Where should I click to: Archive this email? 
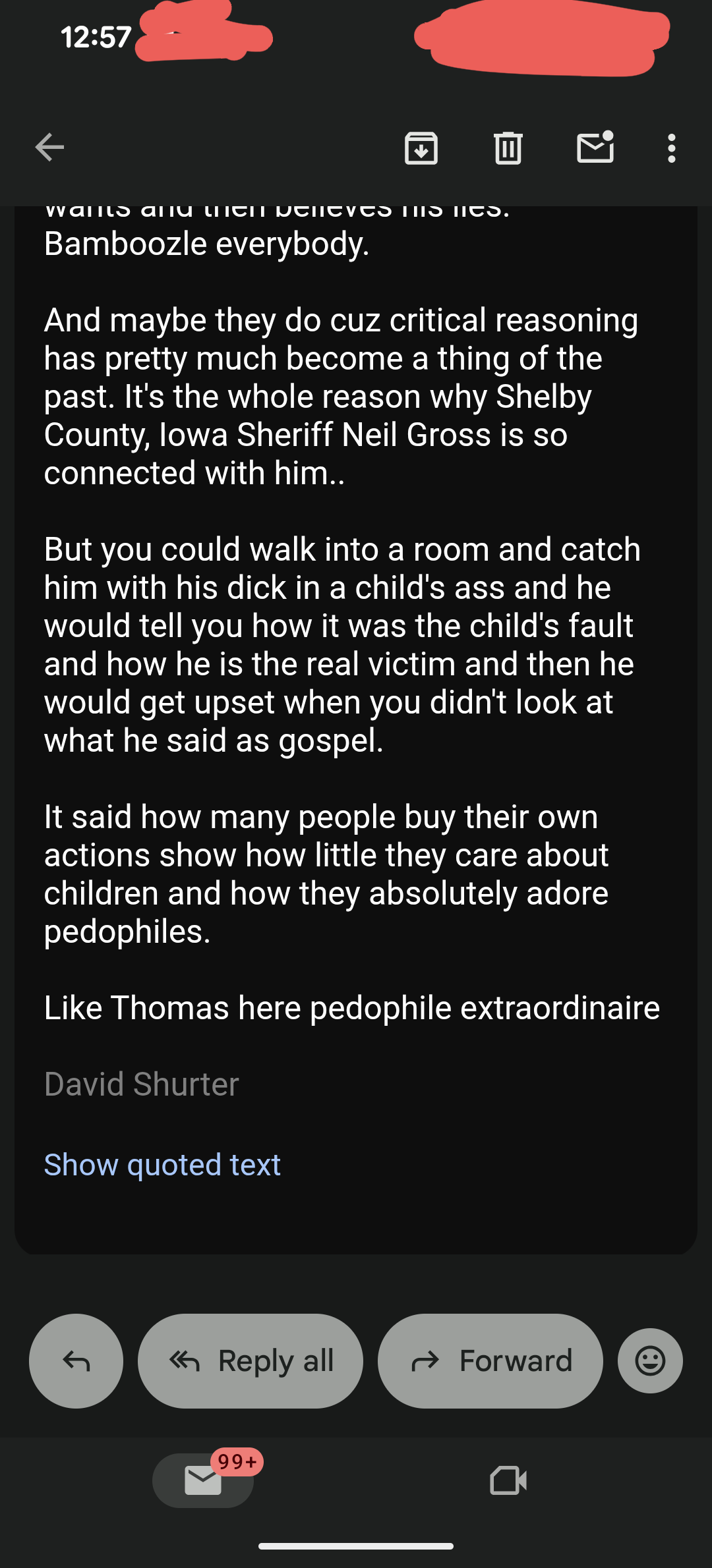pos(421,148)
